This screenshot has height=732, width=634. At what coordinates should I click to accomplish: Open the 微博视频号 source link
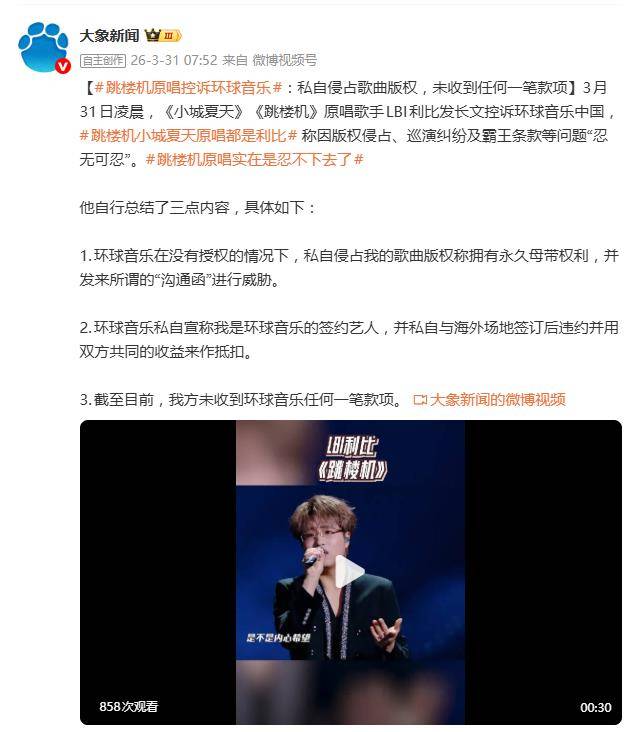pos(284,59)
